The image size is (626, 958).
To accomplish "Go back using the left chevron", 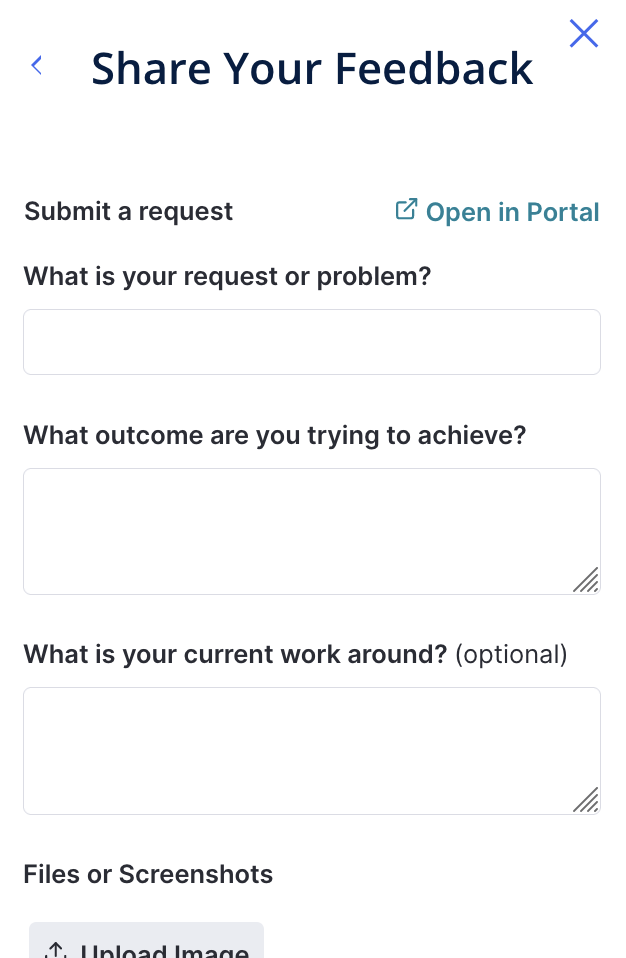I will [37, 66].
